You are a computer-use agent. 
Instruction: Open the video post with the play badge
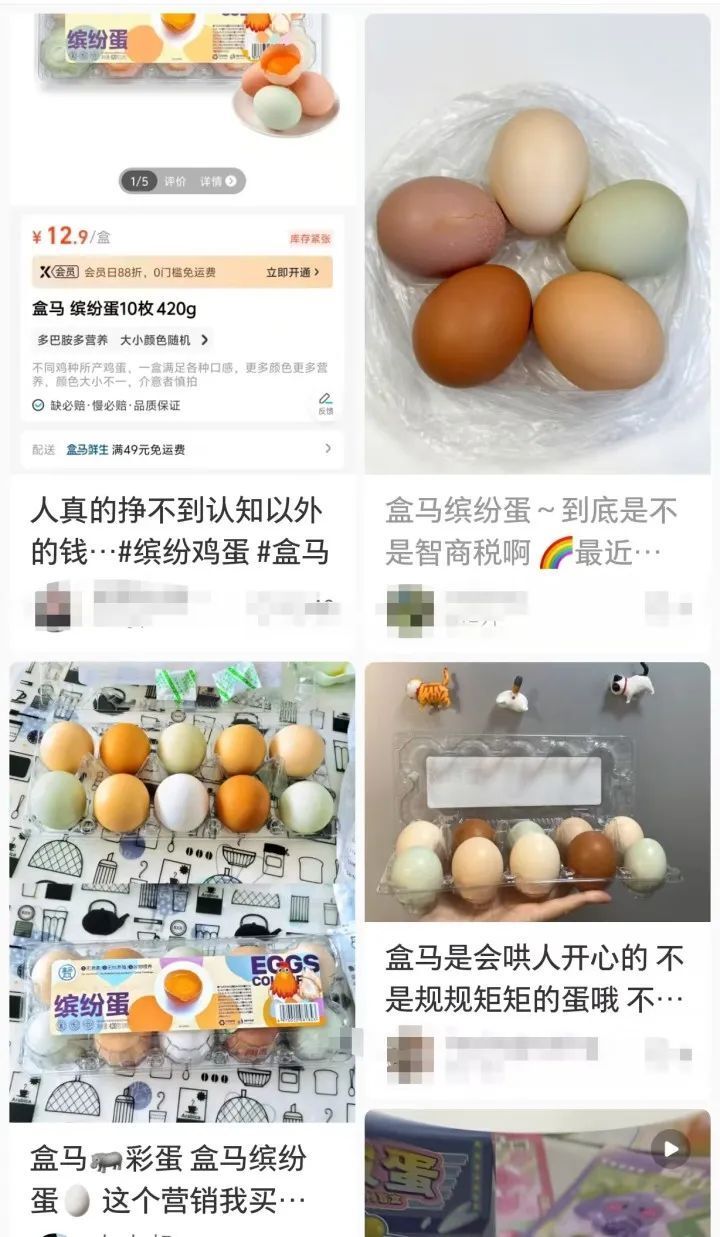[537, 1175]
